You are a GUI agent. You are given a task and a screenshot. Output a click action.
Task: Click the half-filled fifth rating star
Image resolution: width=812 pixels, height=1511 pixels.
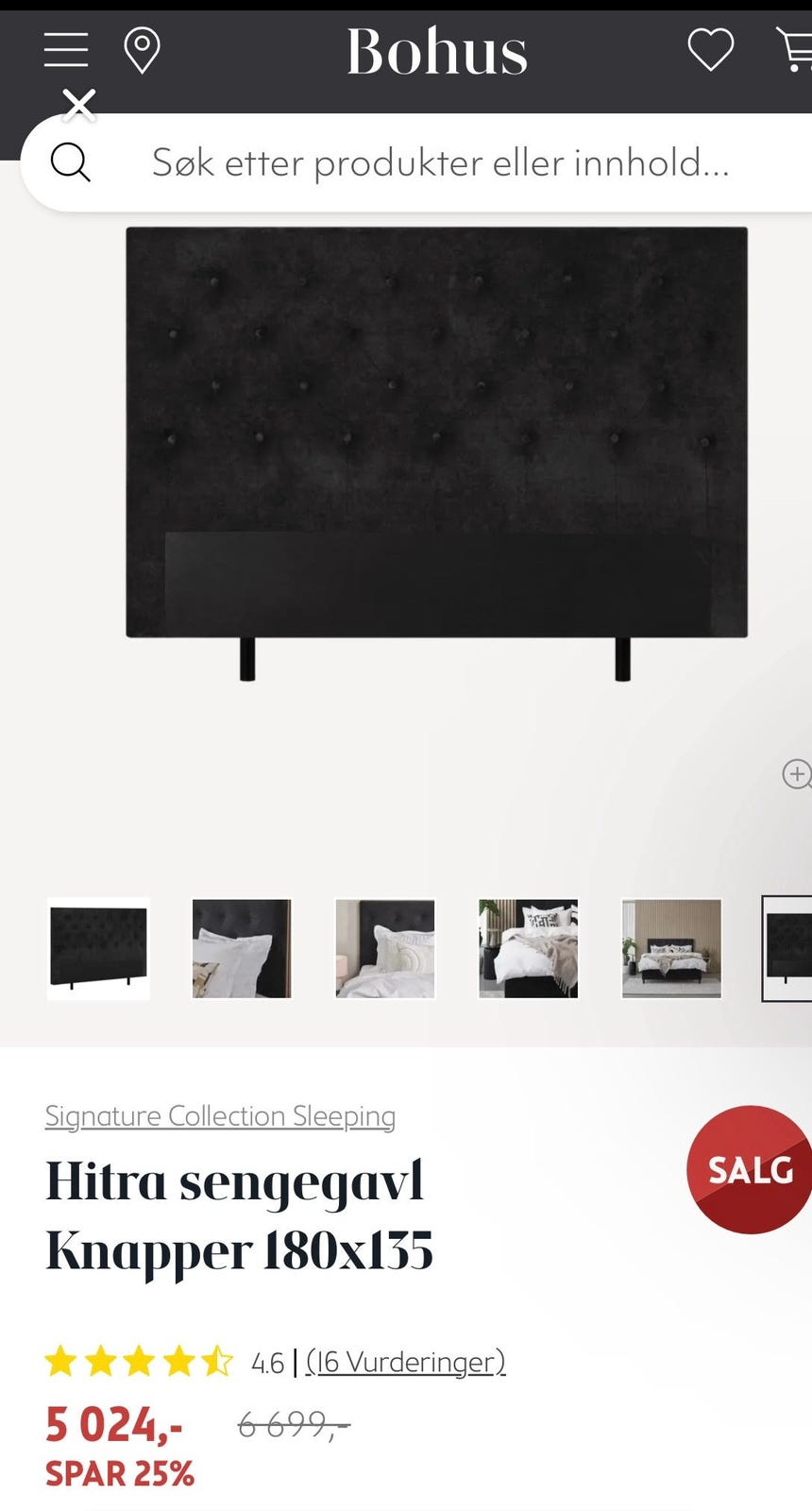coord(219,1363)
